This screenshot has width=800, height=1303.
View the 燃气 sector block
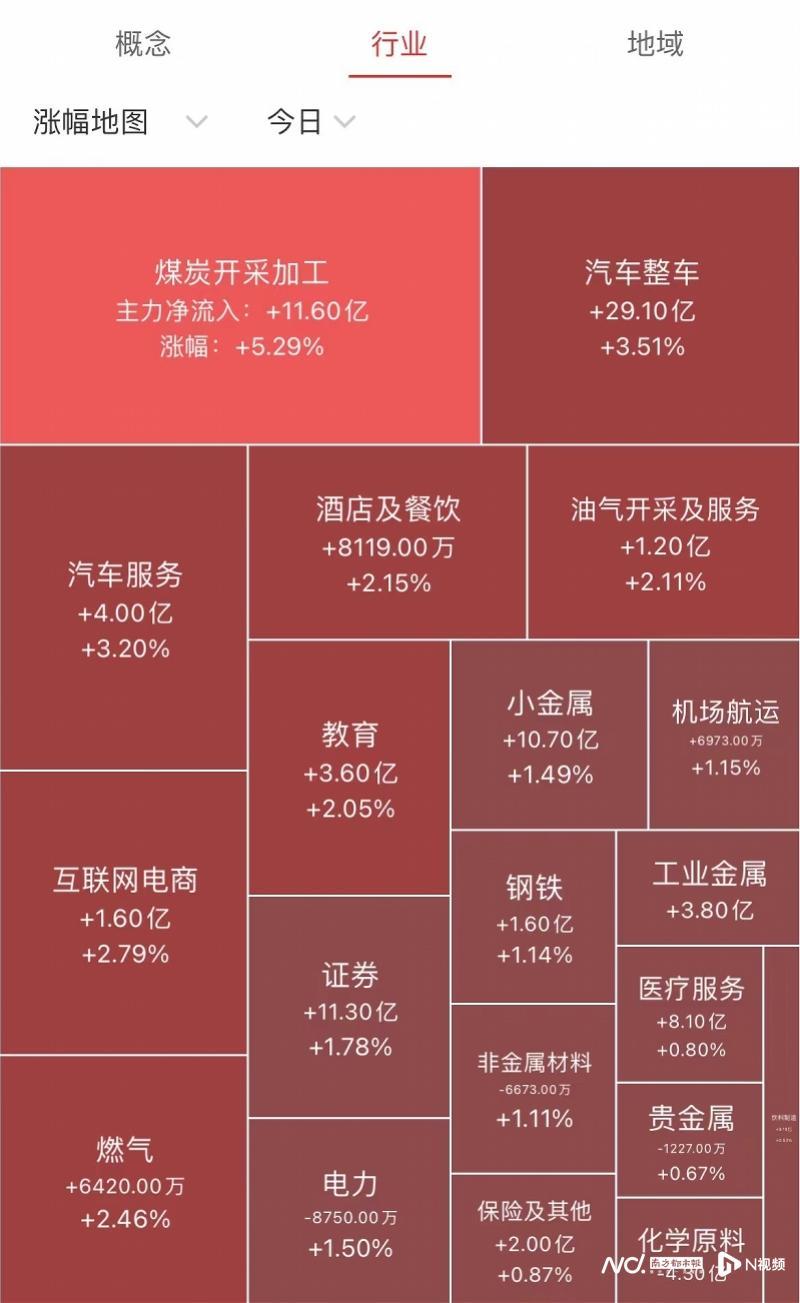123,1179
